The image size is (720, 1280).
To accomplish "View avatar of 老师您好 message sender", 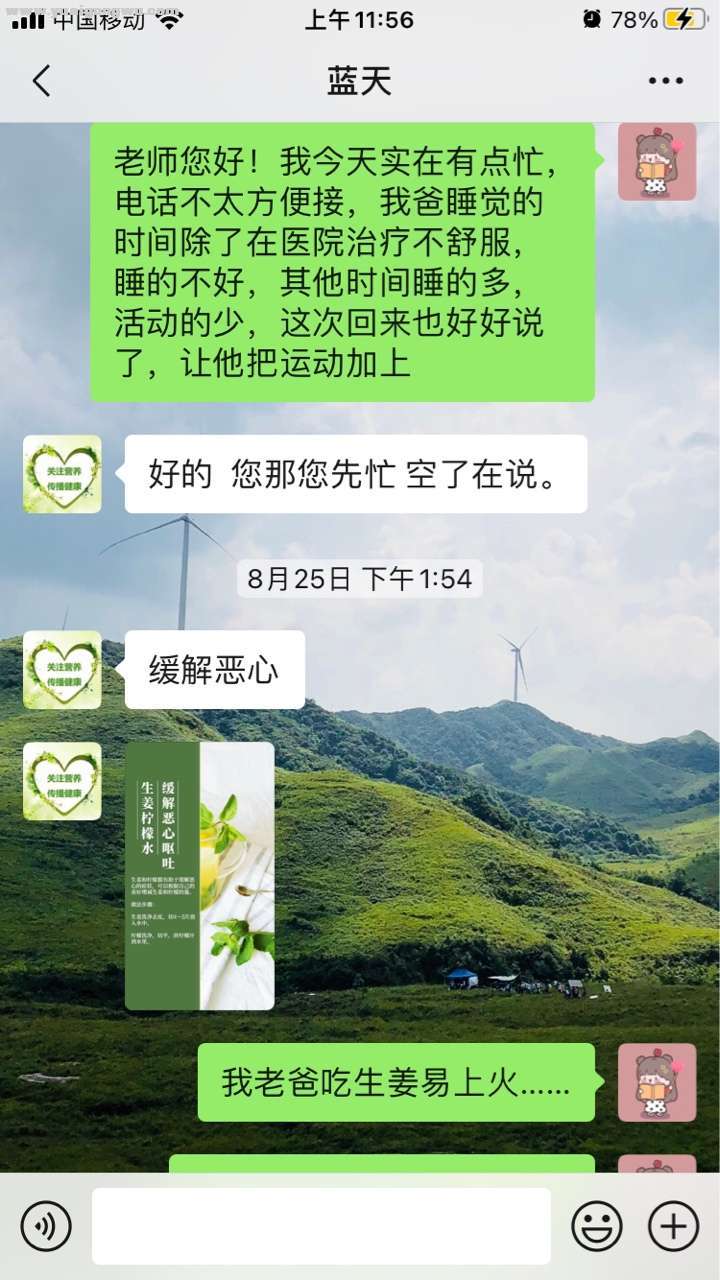I will click(x=657, y=161).
